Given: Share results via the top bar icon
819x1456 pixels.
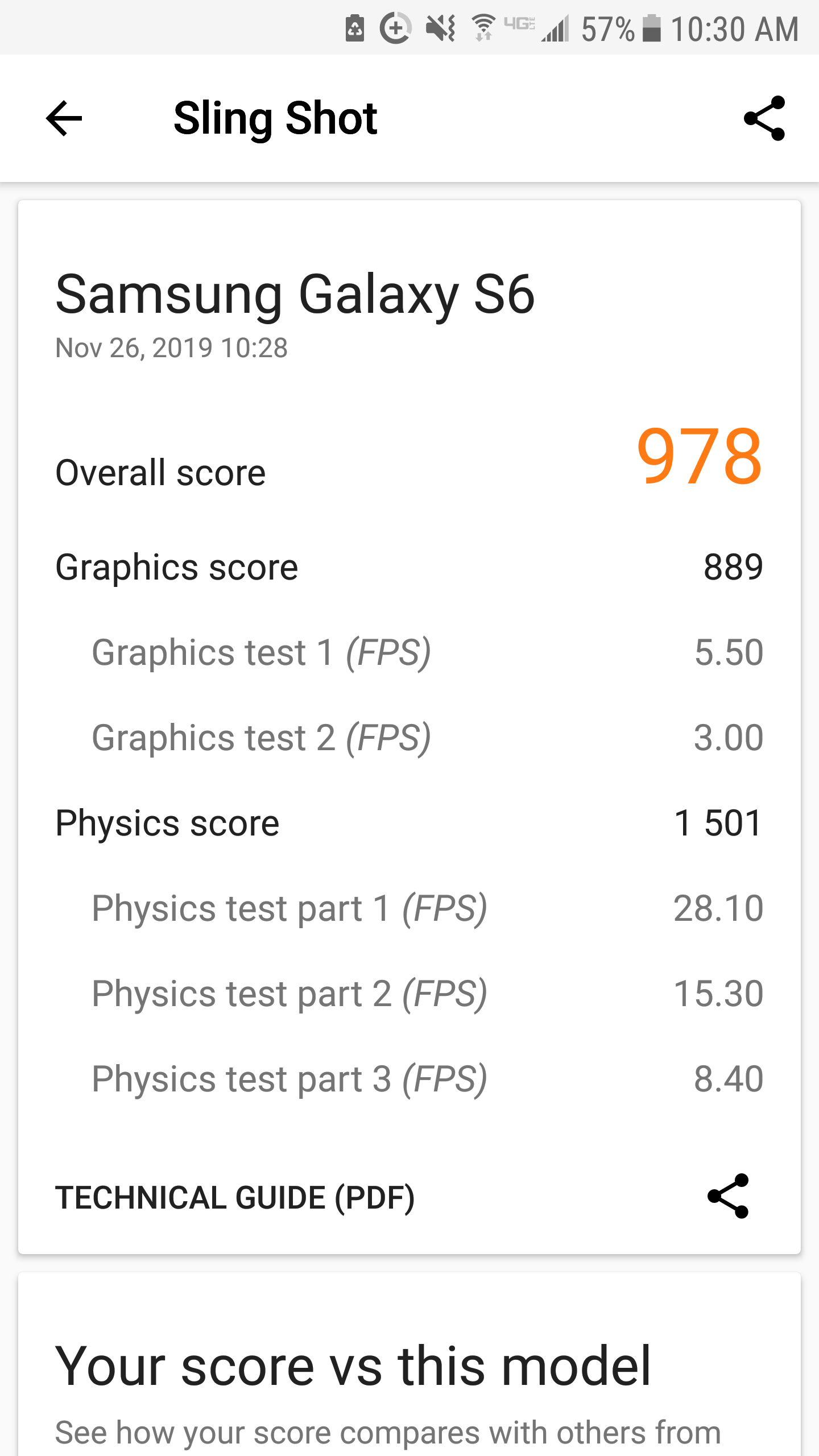Looking at the screenshot, I should pyautogui.click(x=764, y=118).
